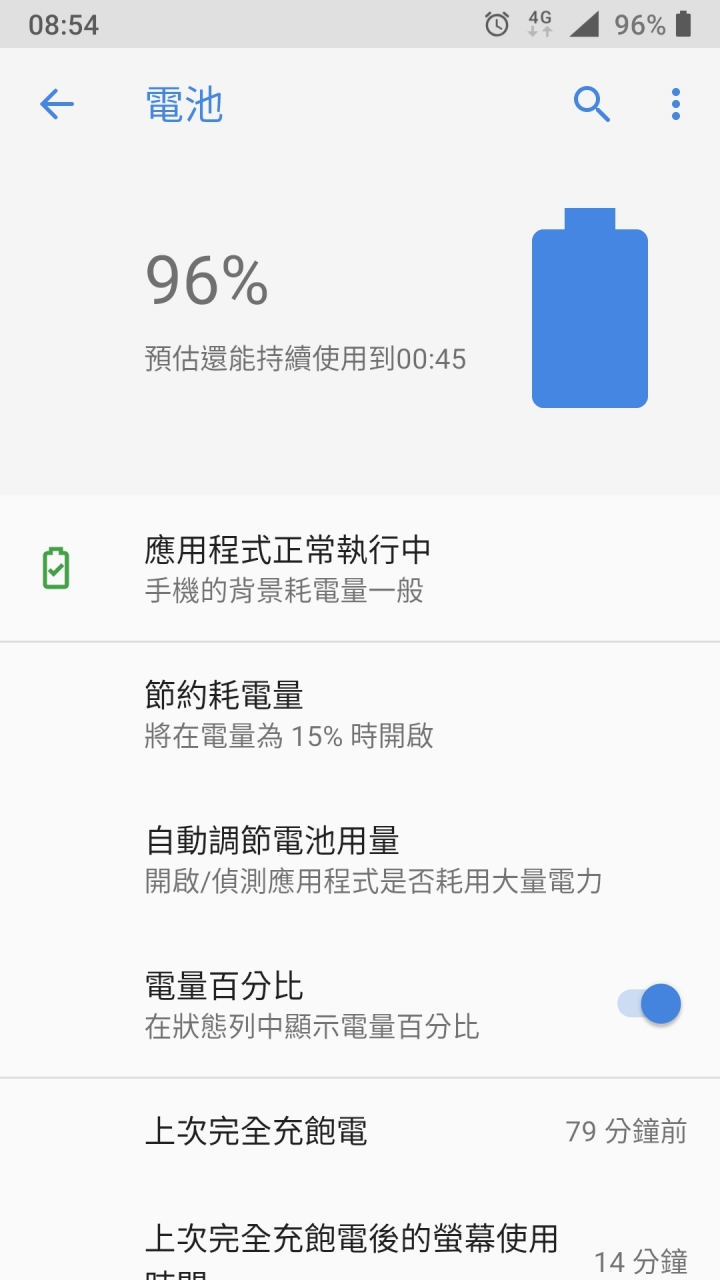This screenshot has height=1280, width=720.
Task: Open 應用程式正常執行中 details
Action: coord(360,568)
